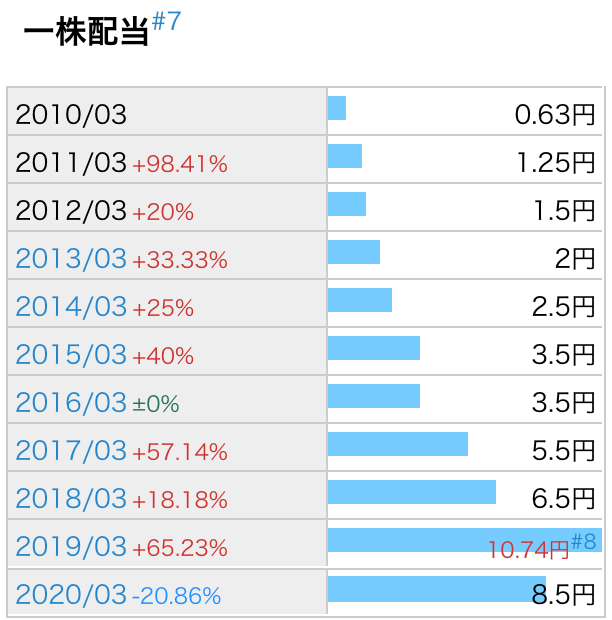Open the 2020/03 fiscal year link
Screen dimensions: 612x620
[x=71, y=595]
